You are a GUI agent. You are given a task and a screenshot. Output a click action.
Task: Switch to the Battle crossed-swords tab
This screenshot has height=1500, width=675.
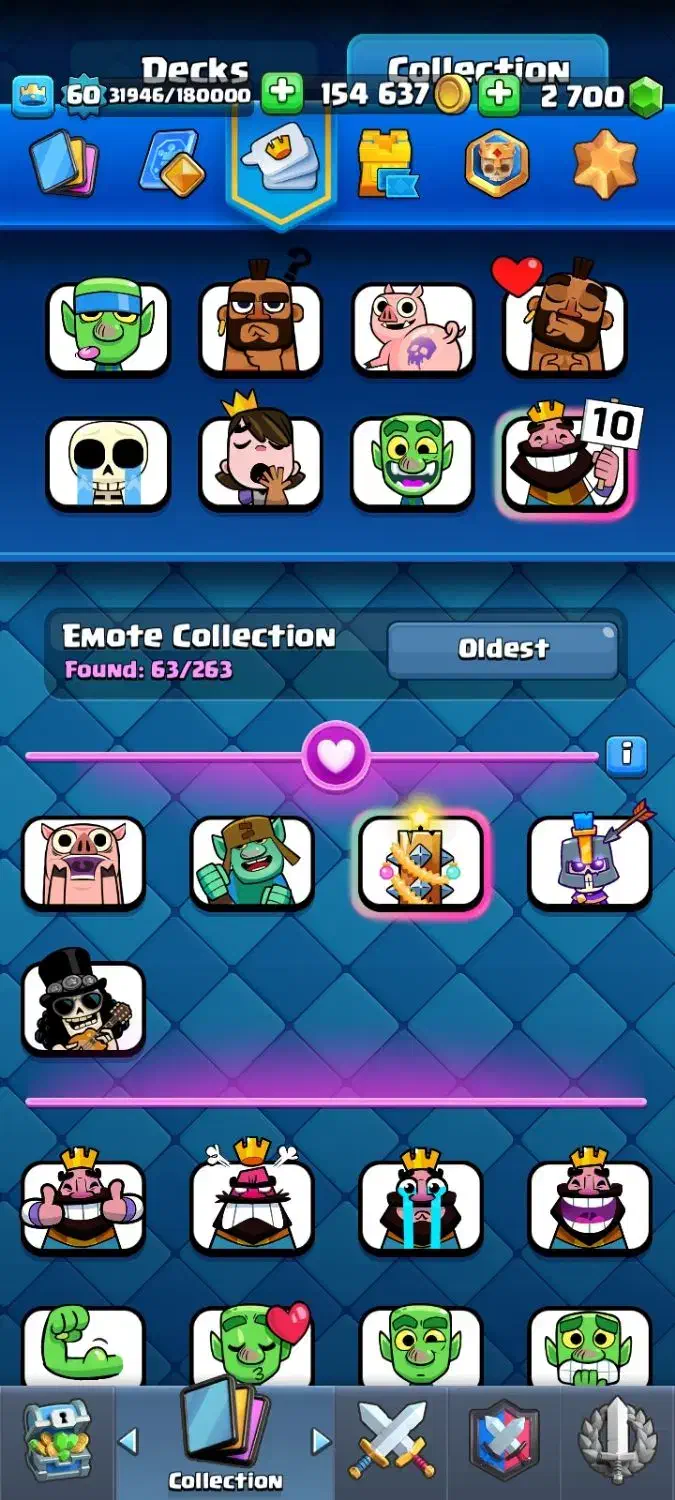point(391,1441)
